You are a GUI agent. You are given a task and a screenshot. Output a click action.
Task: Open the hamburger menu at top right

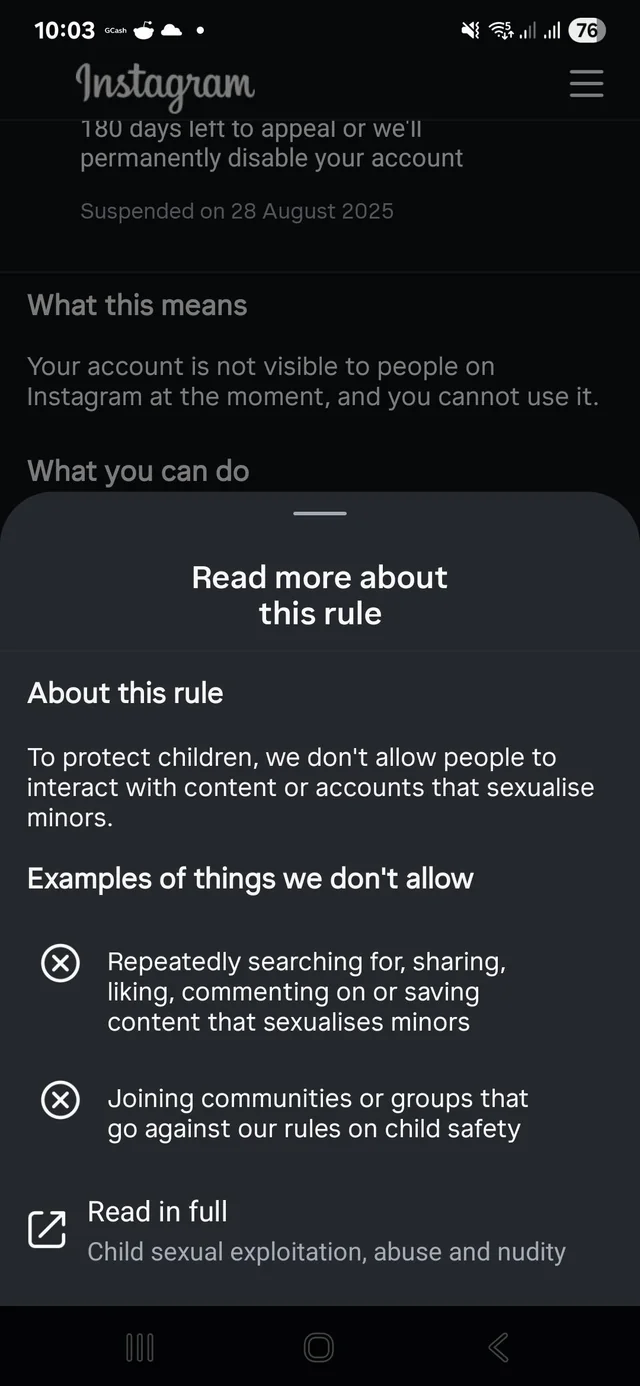[x=586, y=83]
